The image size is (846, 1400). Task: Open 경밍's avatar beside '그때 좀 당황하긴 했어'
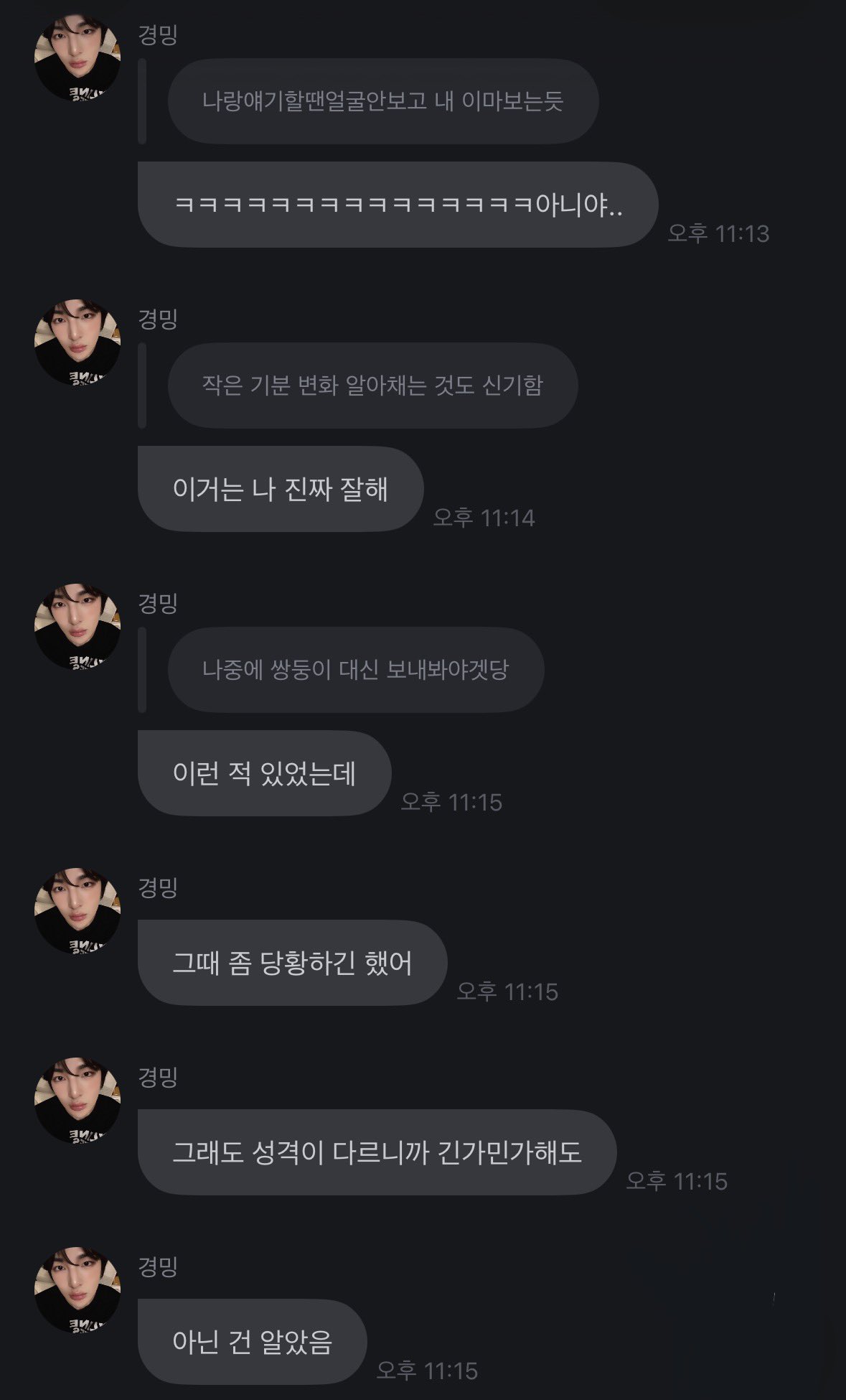77,911
